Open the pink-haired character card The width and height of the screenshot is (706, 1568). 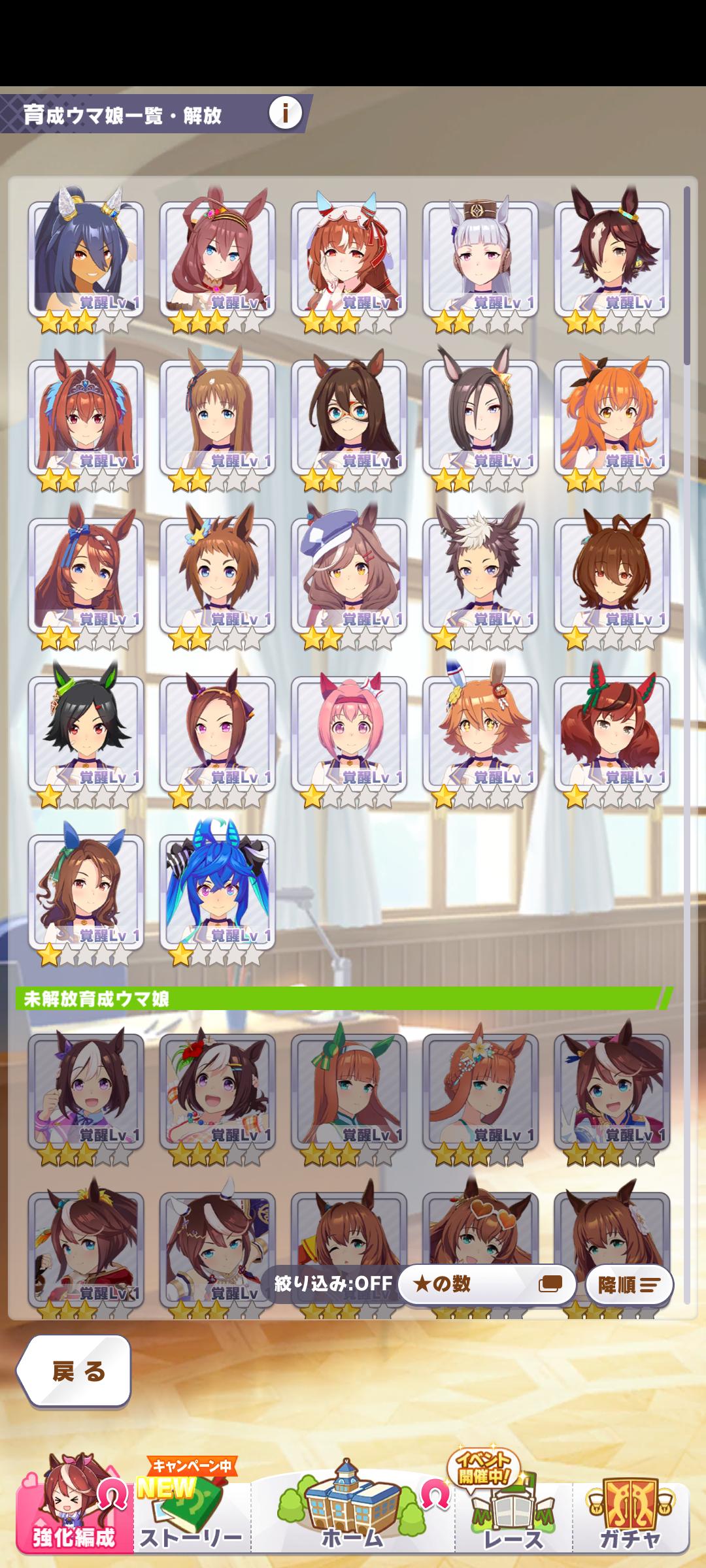coord(349,733)
